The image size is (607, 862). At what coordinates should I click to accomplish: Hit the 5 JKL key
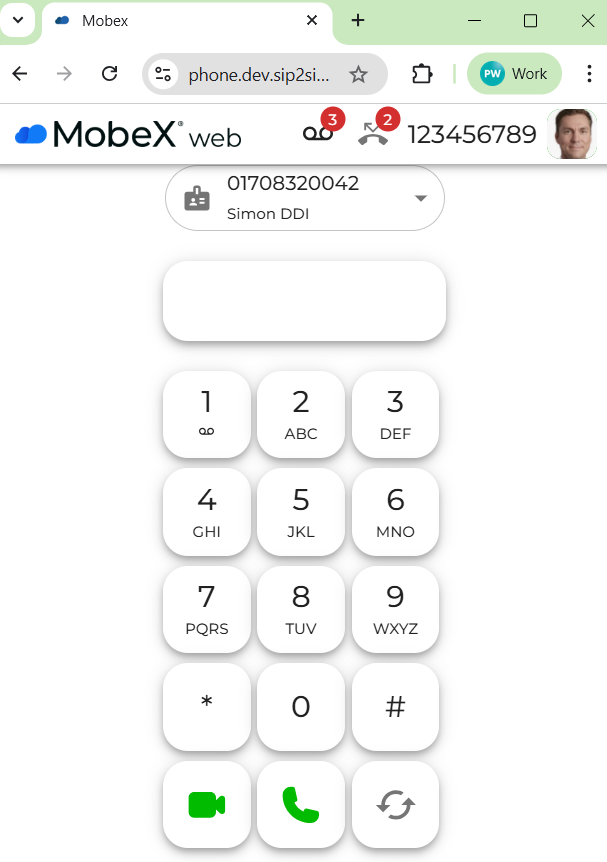tap(301, 512)
